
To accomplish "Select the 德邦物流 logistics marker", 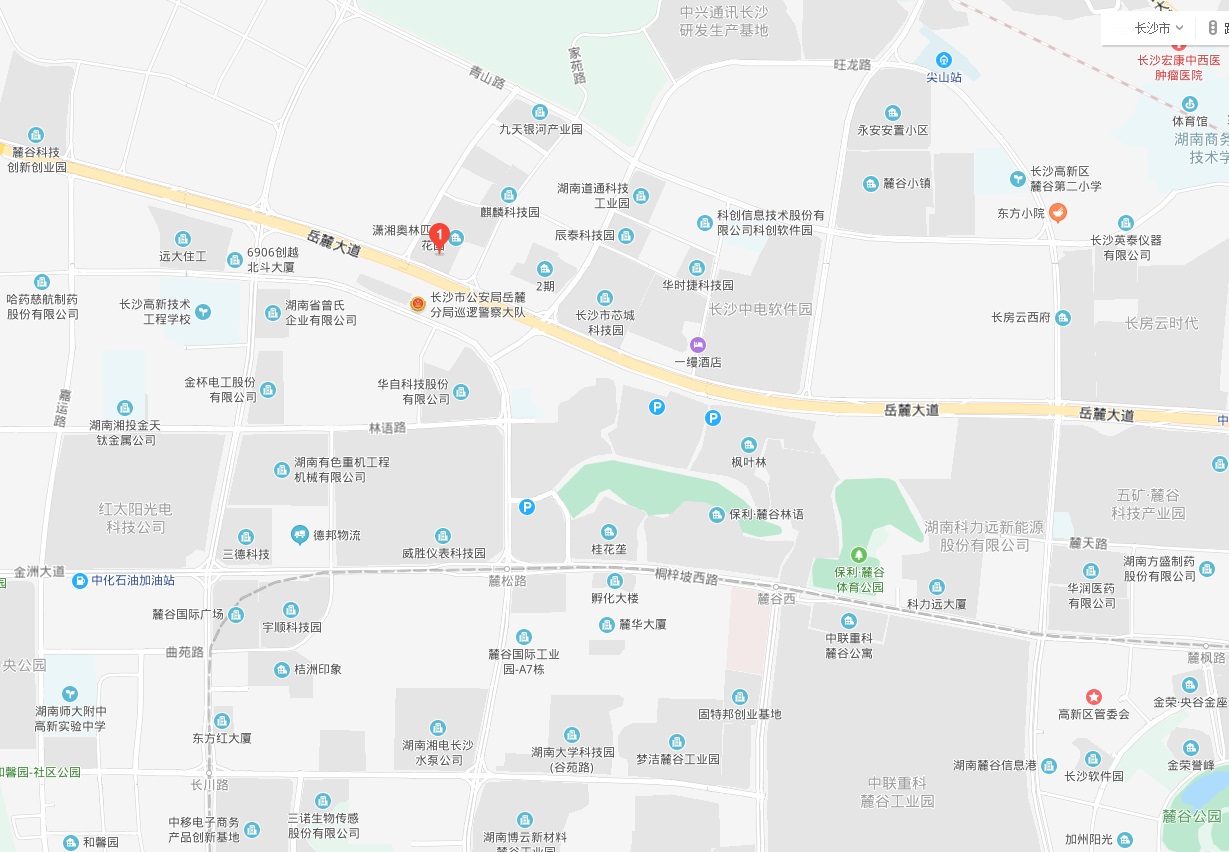I will coord(299,535).
